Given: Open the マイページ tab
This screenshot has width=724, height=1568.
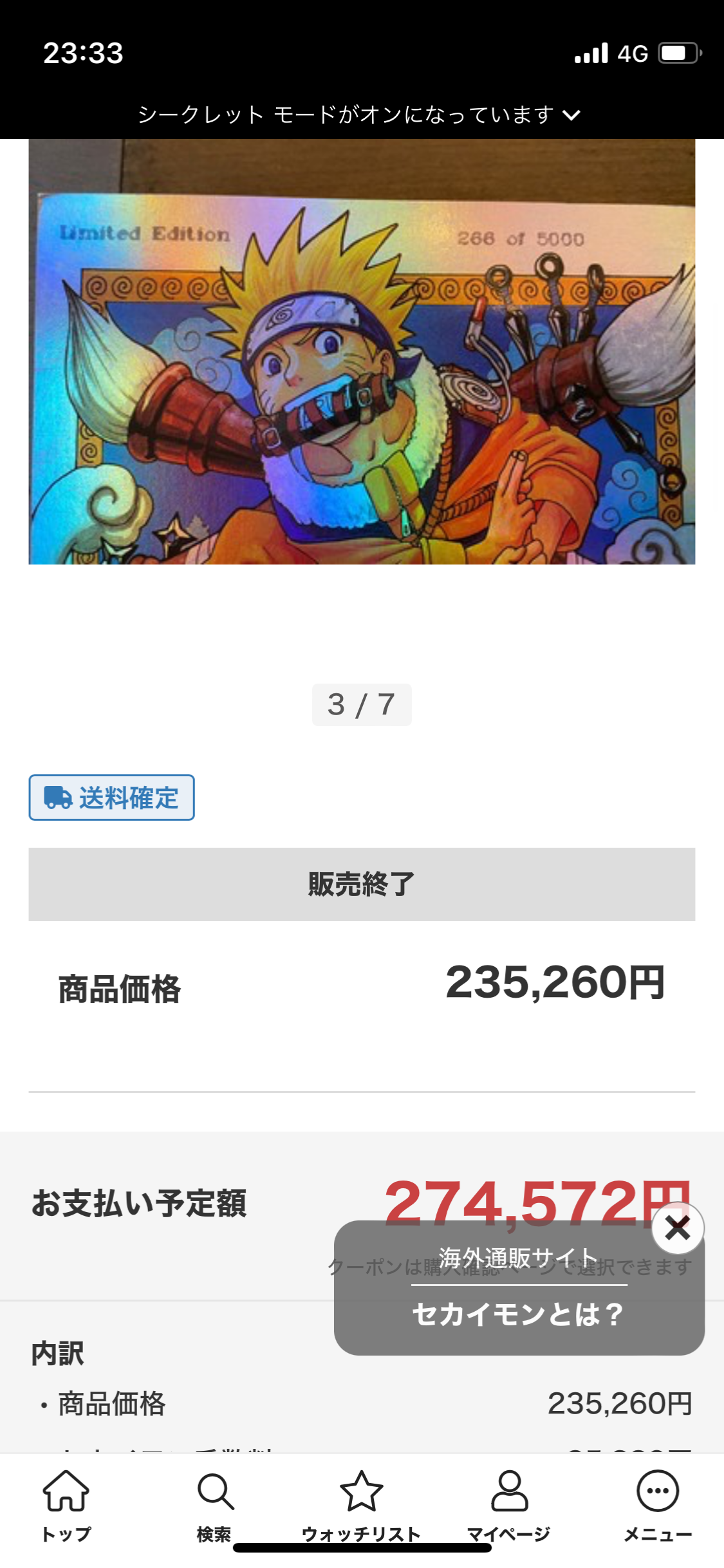Looking at the screenshot, I should click(509, 1505).
